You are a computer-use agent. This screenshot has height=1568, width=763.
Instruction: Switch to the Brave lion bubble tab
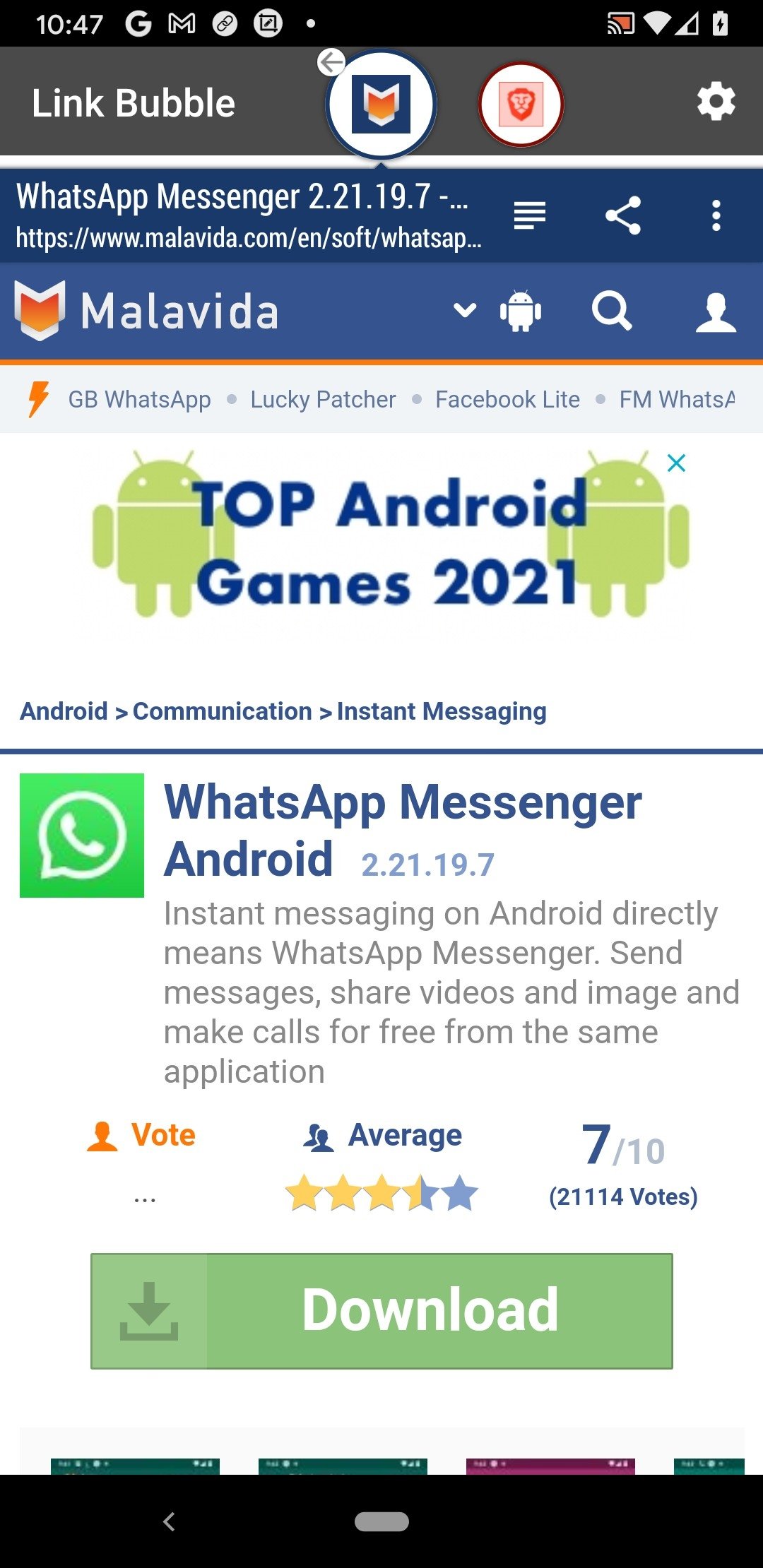(521, 105)
